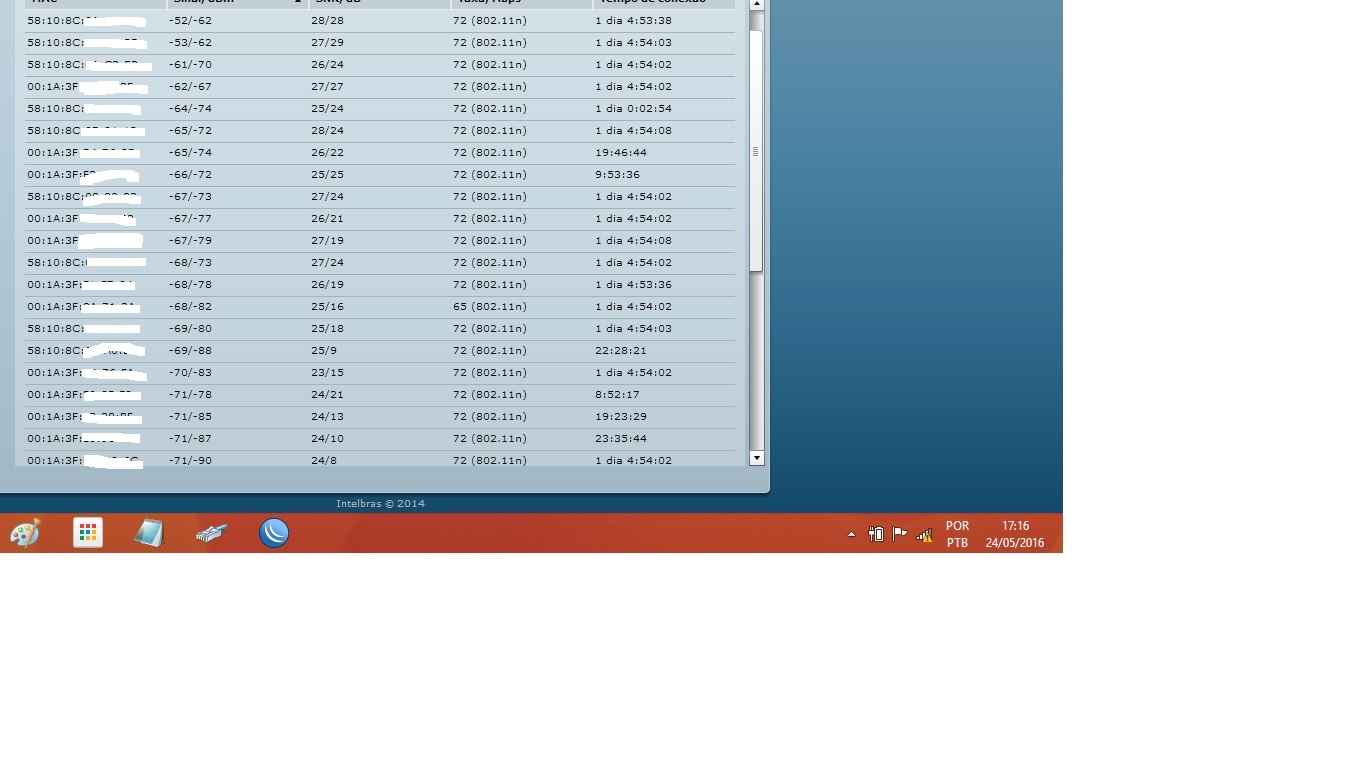This screenshot has width=1366, height=768.
Task: Open the network signal tray icon
Action: click(x=924, y=534)
